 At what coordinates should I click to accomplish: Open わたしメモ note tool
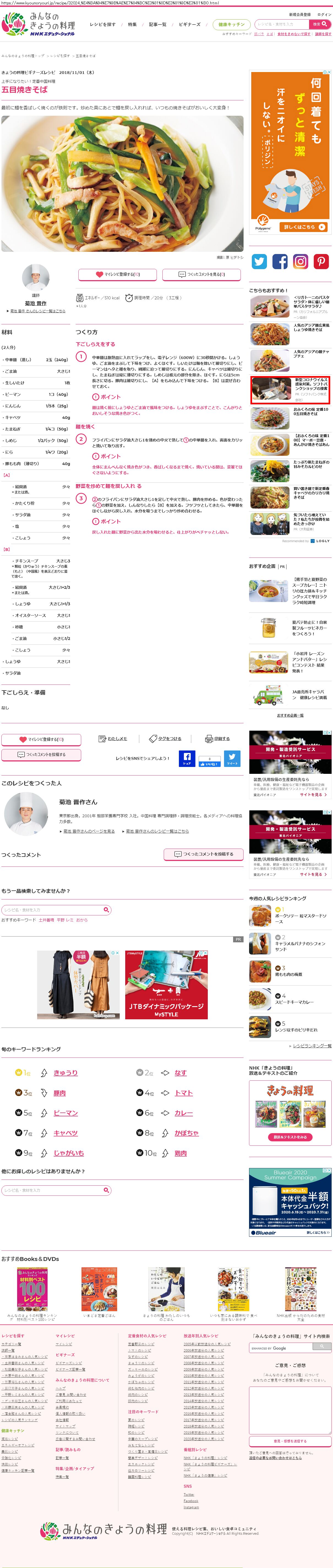pos(113,738)
